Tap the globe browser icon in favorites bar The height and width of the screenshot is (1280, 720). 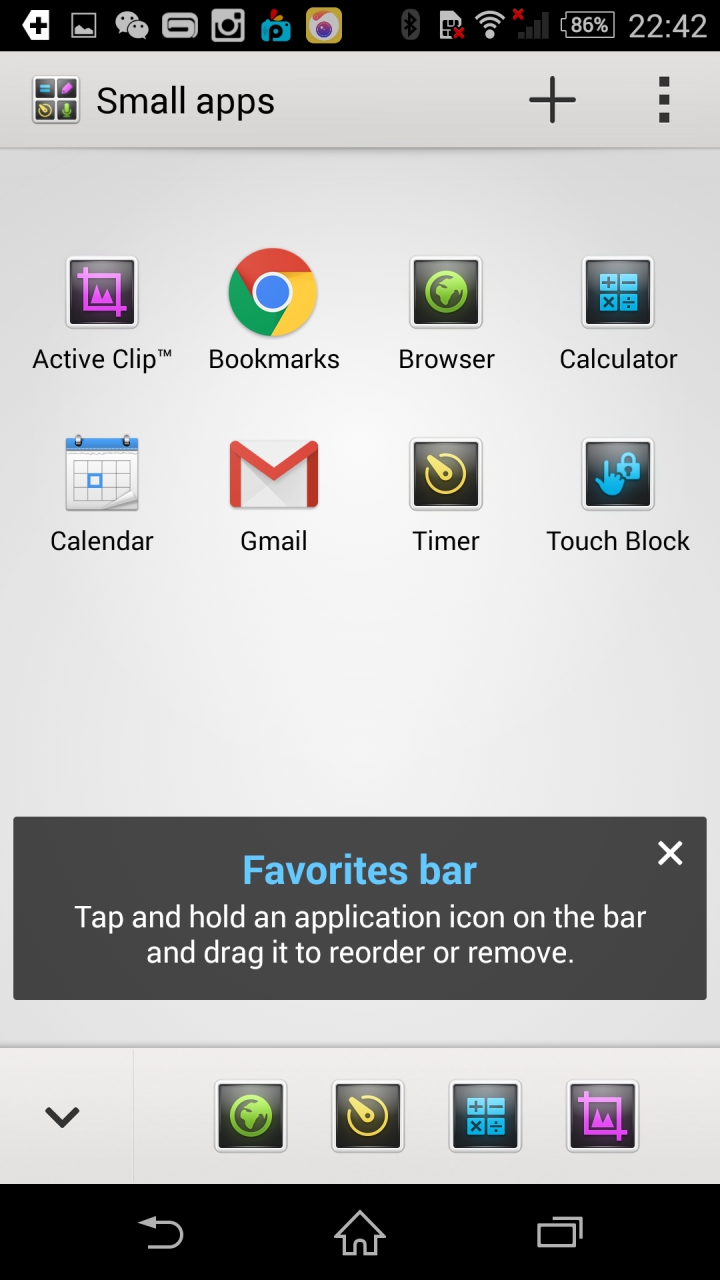(x=250, y=1116)
